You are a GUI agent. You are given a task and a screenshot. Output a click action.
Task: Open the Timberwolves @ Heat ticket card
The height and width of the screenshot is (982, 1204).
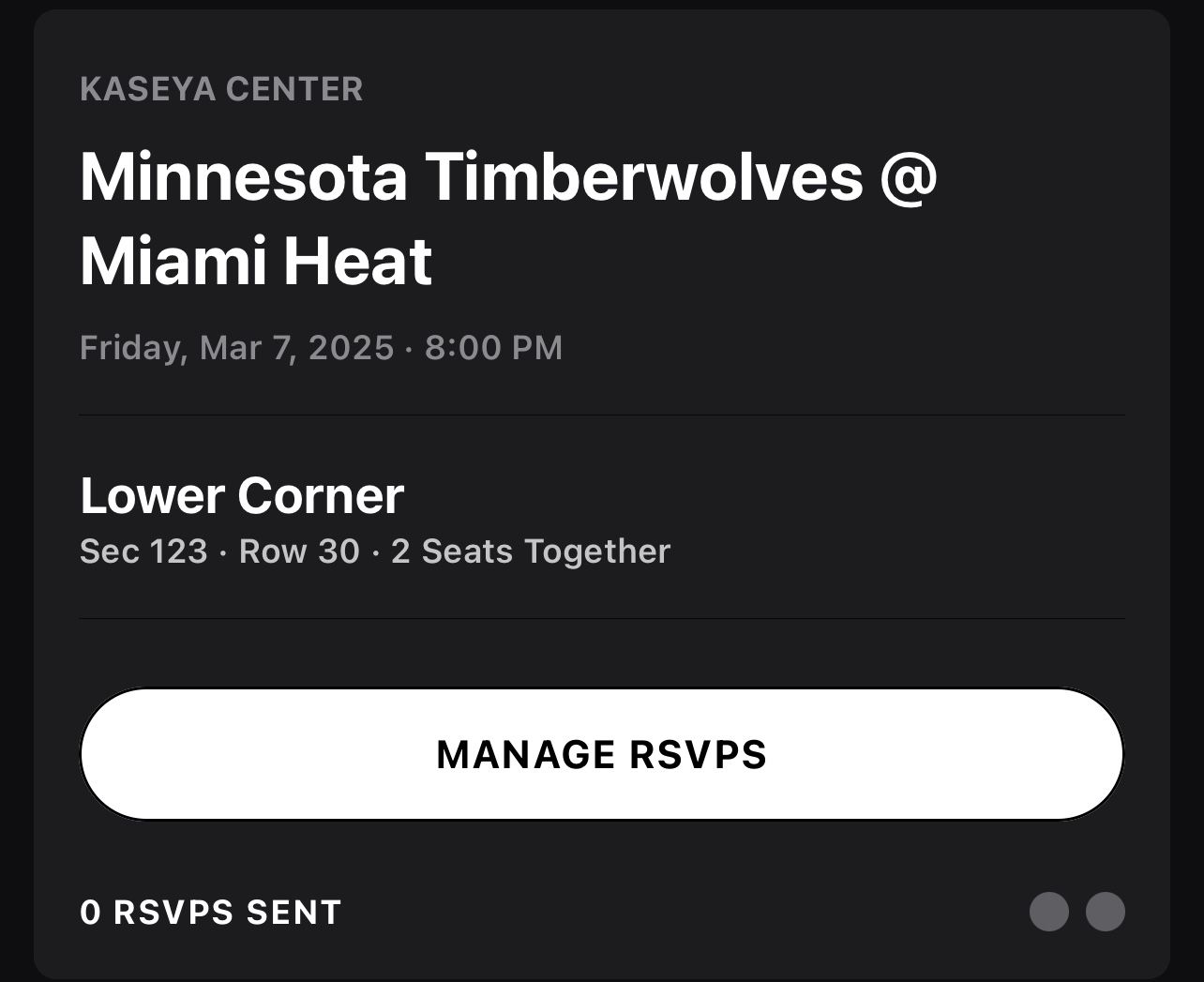pos(507,219)
